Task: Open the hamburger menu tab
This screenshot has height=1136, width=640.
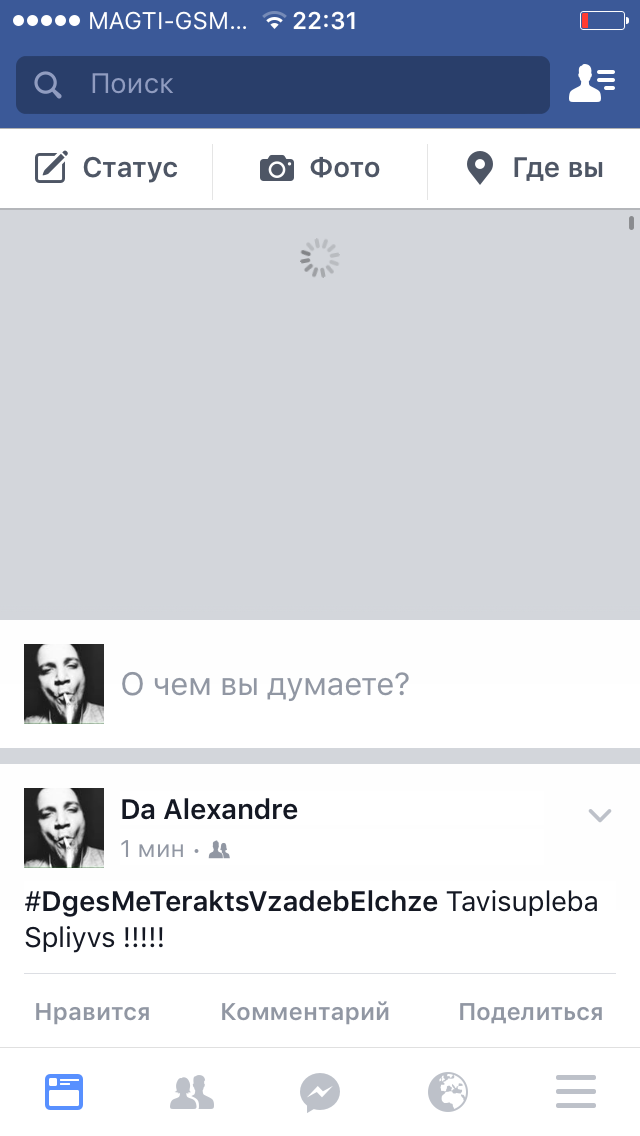Action: click(576, 1092)
